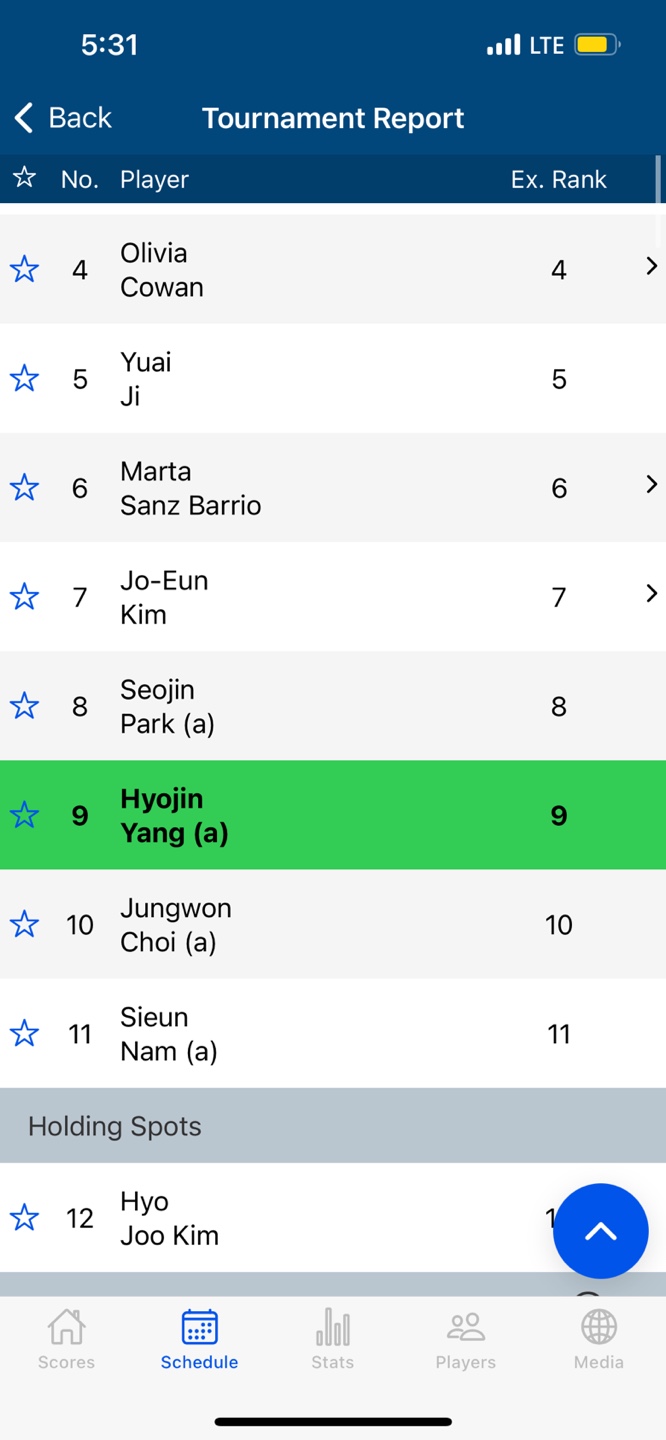The height and width of the screenshot is (1440, 666).
Task: Favorite Hyo Joo Kim with star
Action: pyautogui.click(x=24, y=1217)
